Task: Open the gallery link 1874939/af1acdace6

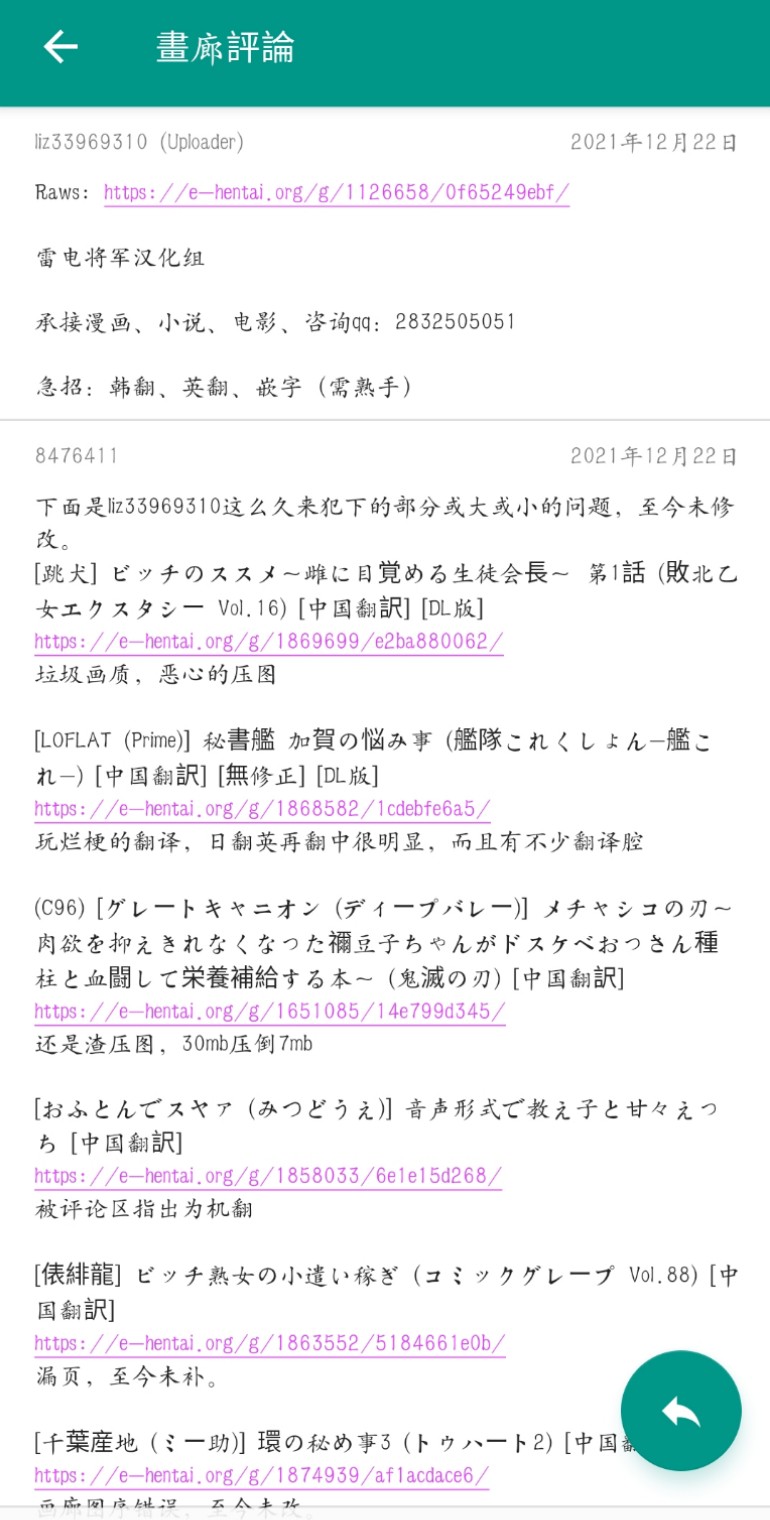Action: point(261,1475)
